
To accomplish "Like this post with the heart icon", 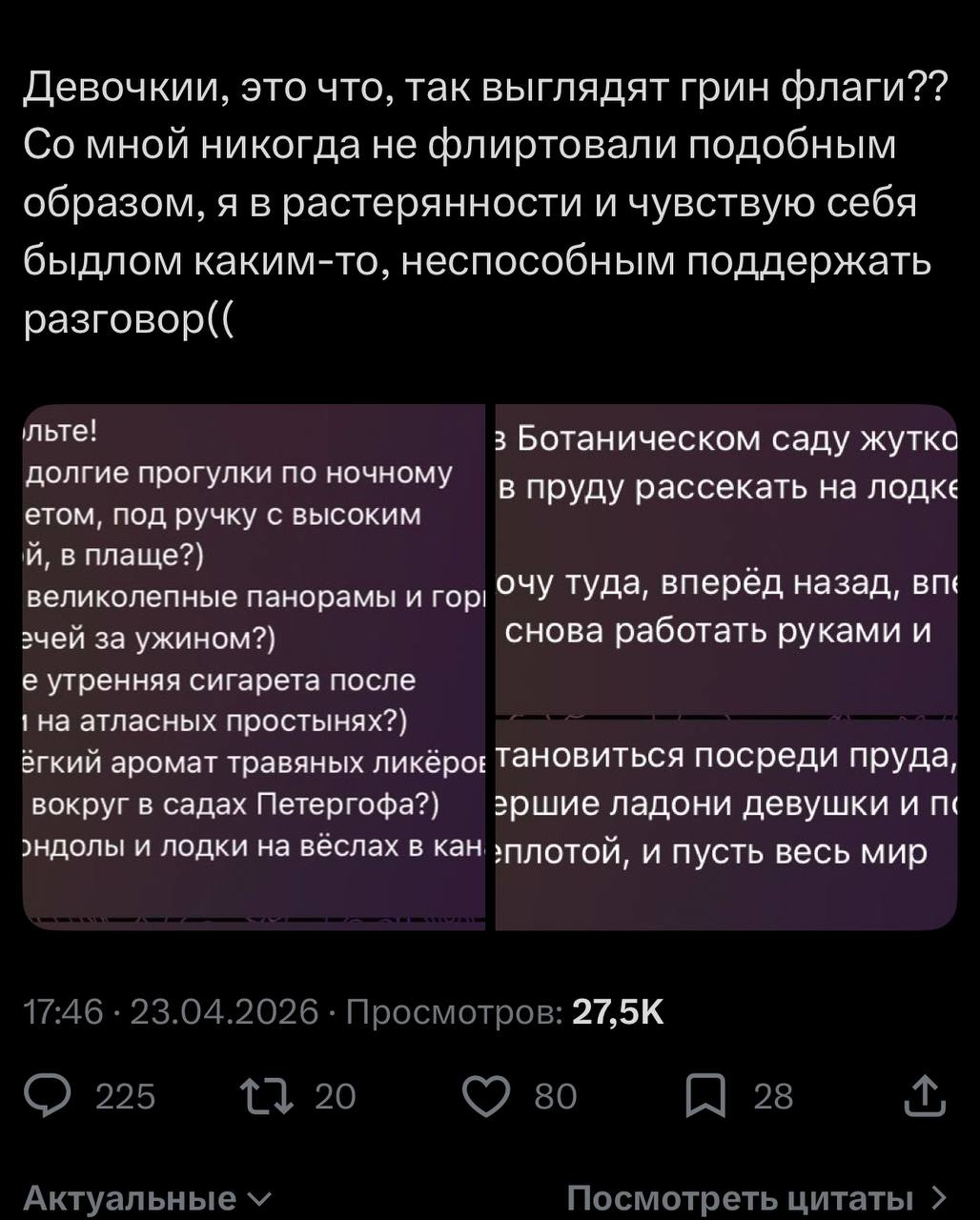I will (x=489, y=1096).
